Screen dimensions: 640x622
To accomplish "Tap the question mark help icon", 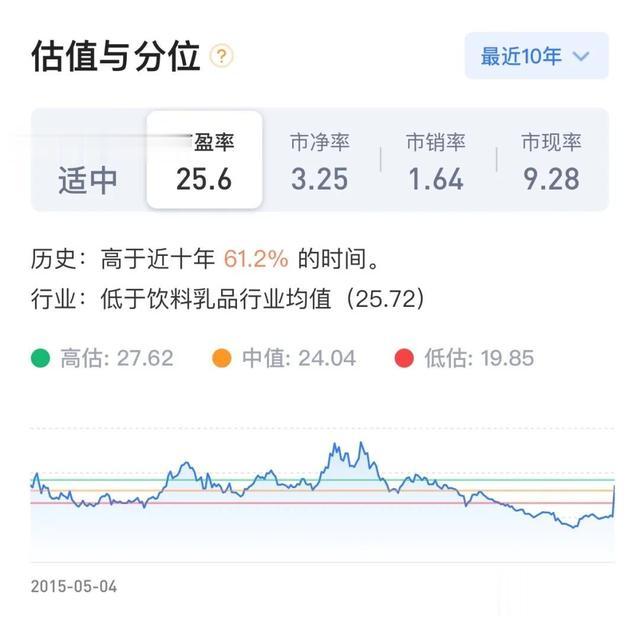I will [x=222, y=56].
